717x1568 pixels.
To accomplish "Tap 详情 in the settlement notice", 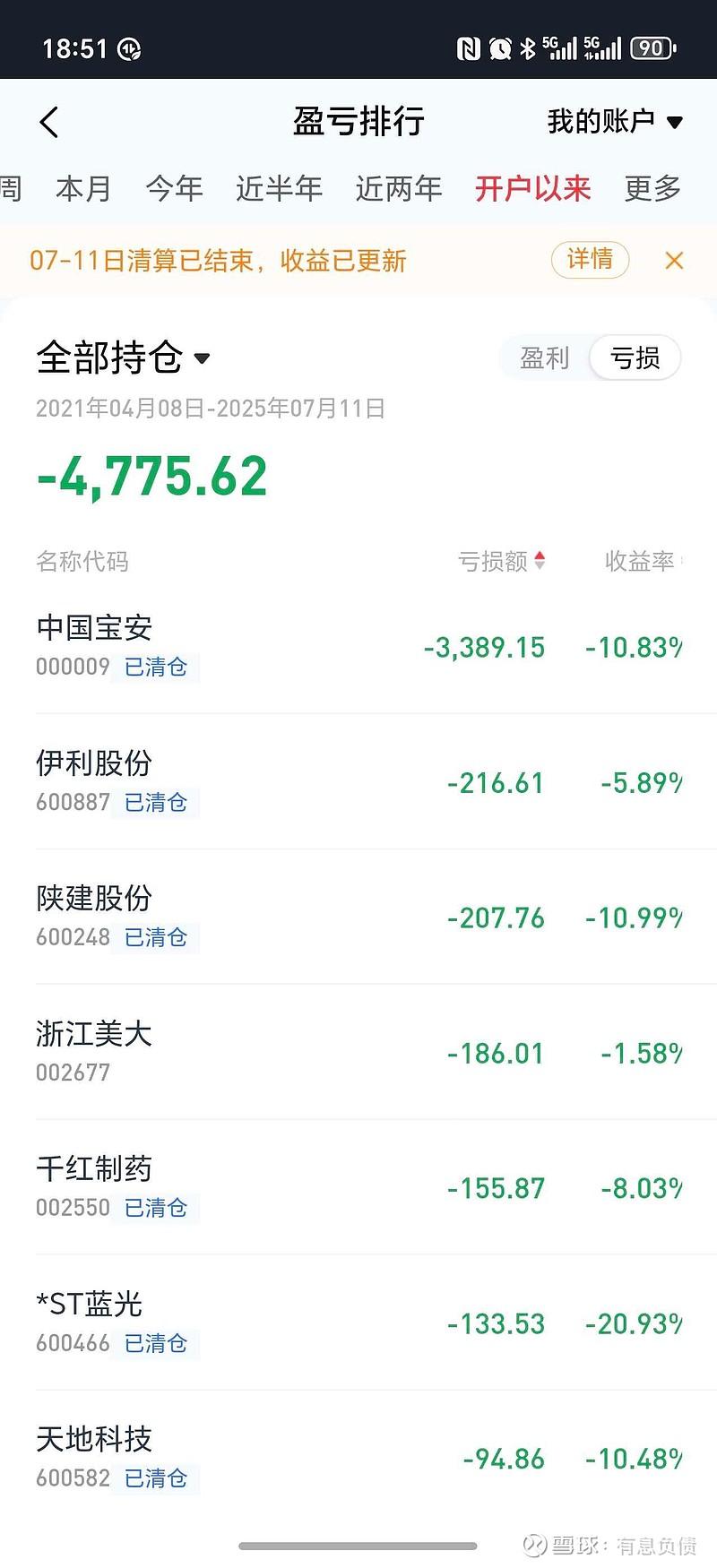I will point(590,260).
